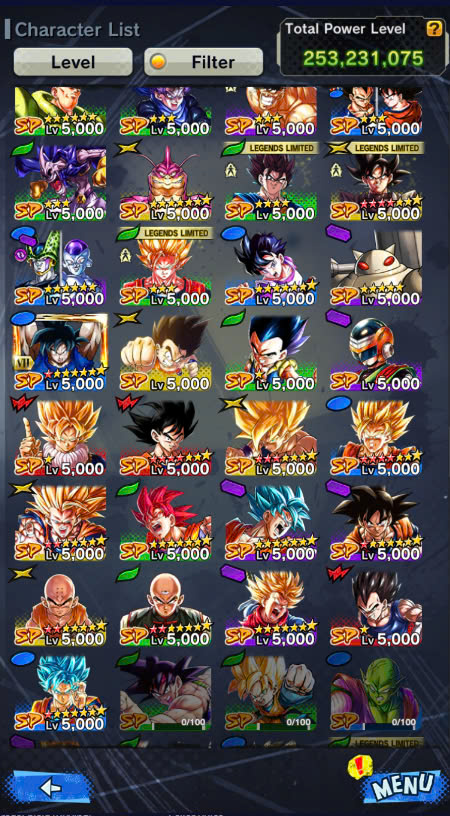Viewport: 450px width, 816px height.
Task: Open the pink-antenna monster character card
Action: [165, 183]
